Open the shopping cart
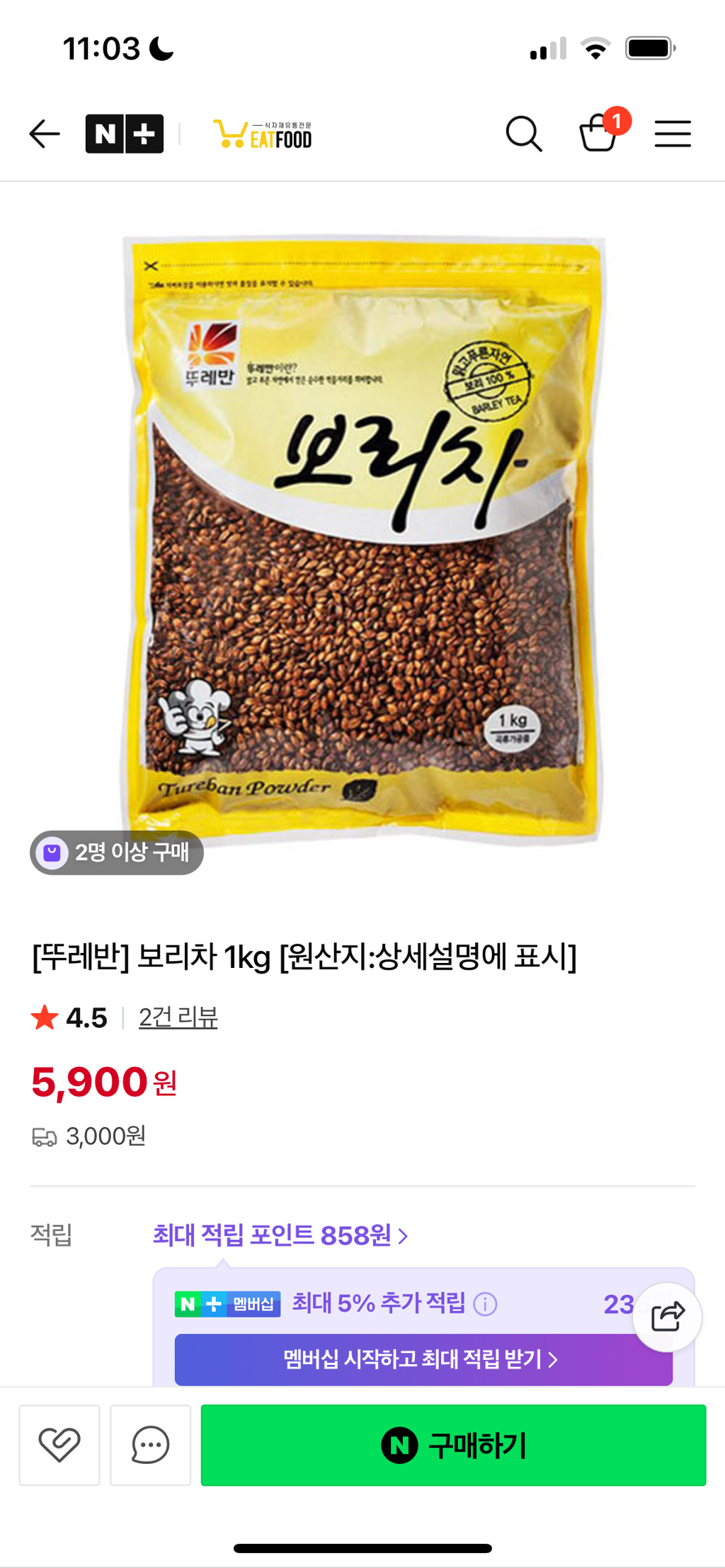The height and width of the screenshot is (1568, 725). (x=598, y=132)
